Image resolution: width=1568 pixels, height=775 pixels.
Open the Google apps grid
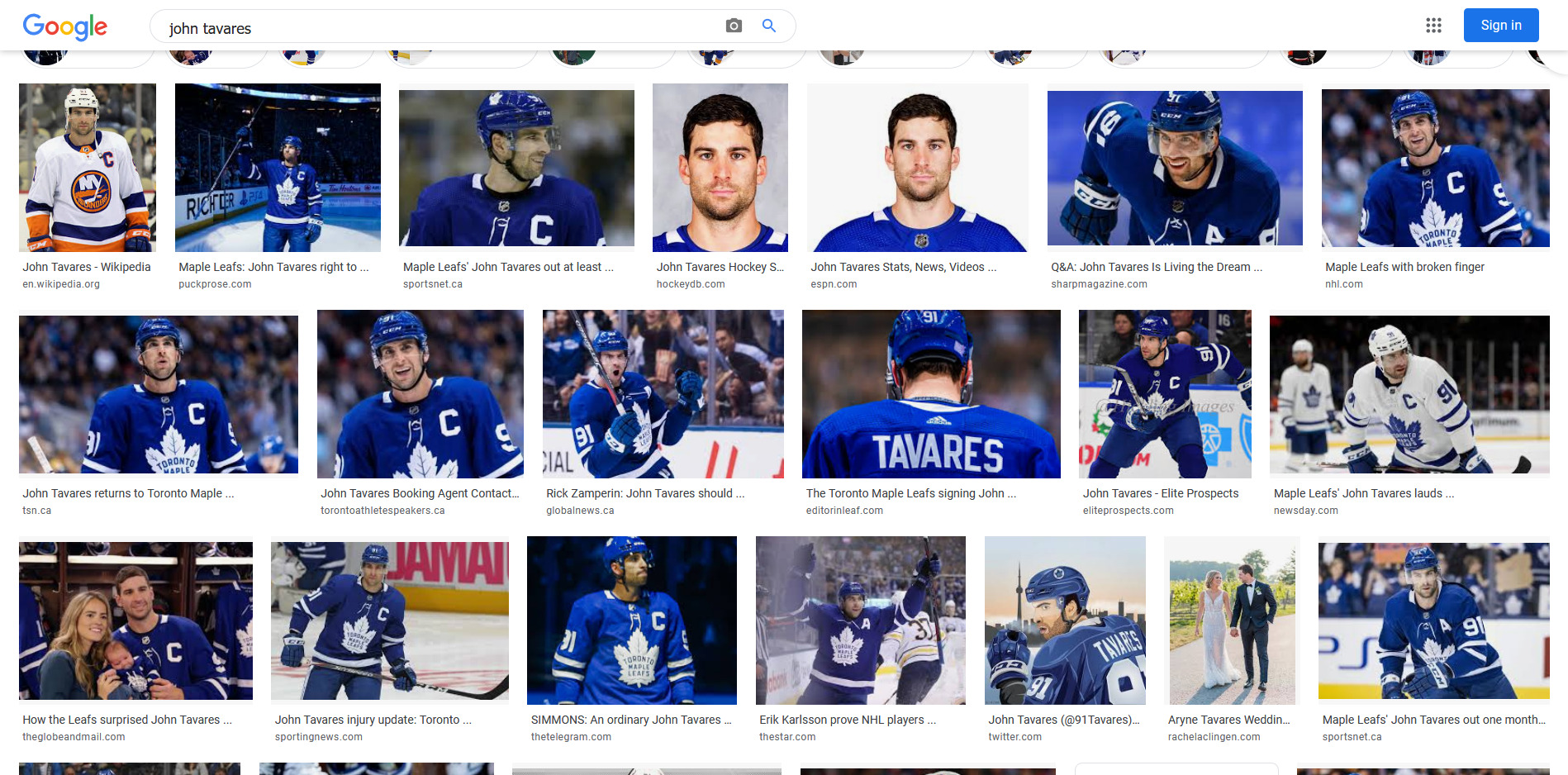(x=1433, y=26)
